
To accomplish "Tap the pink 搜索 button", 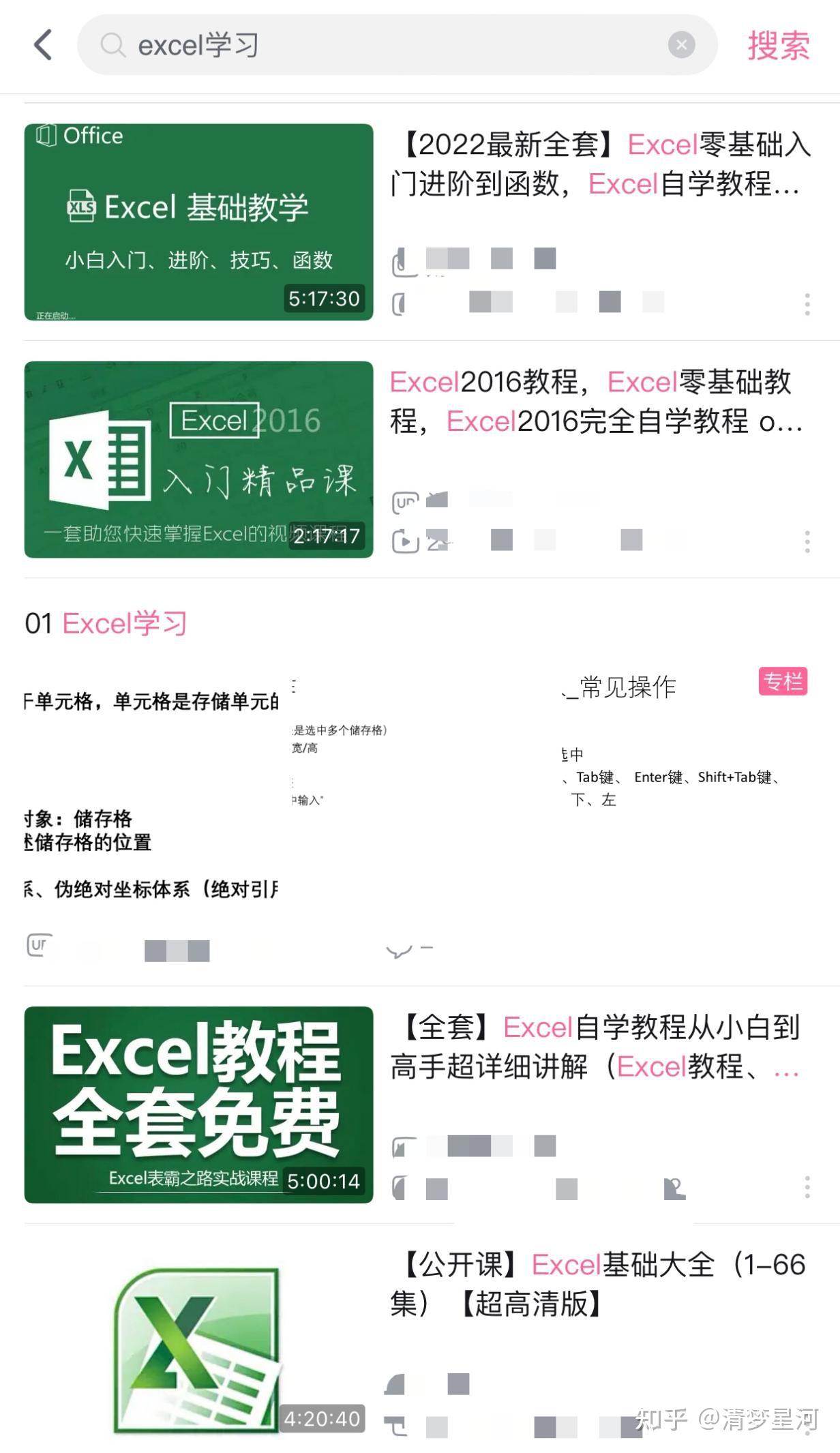I will [778, 45].
